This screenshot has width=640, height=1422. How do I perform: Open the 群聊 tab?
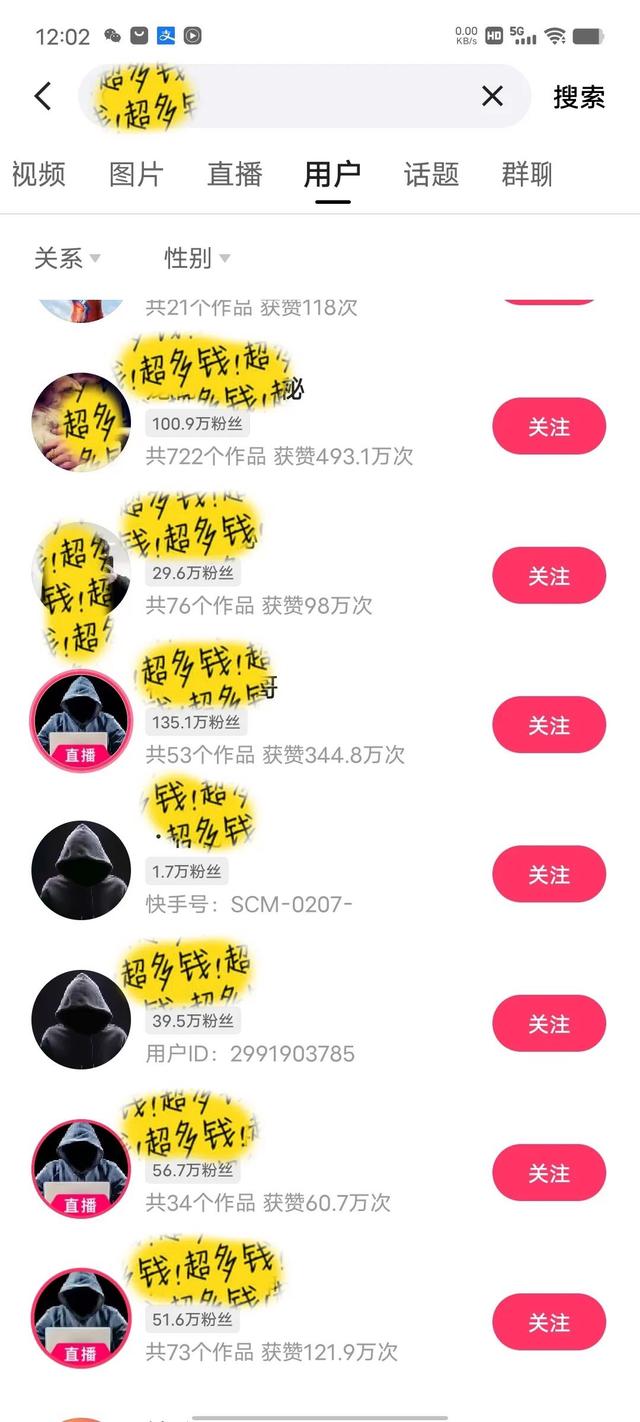coord(527,174)
